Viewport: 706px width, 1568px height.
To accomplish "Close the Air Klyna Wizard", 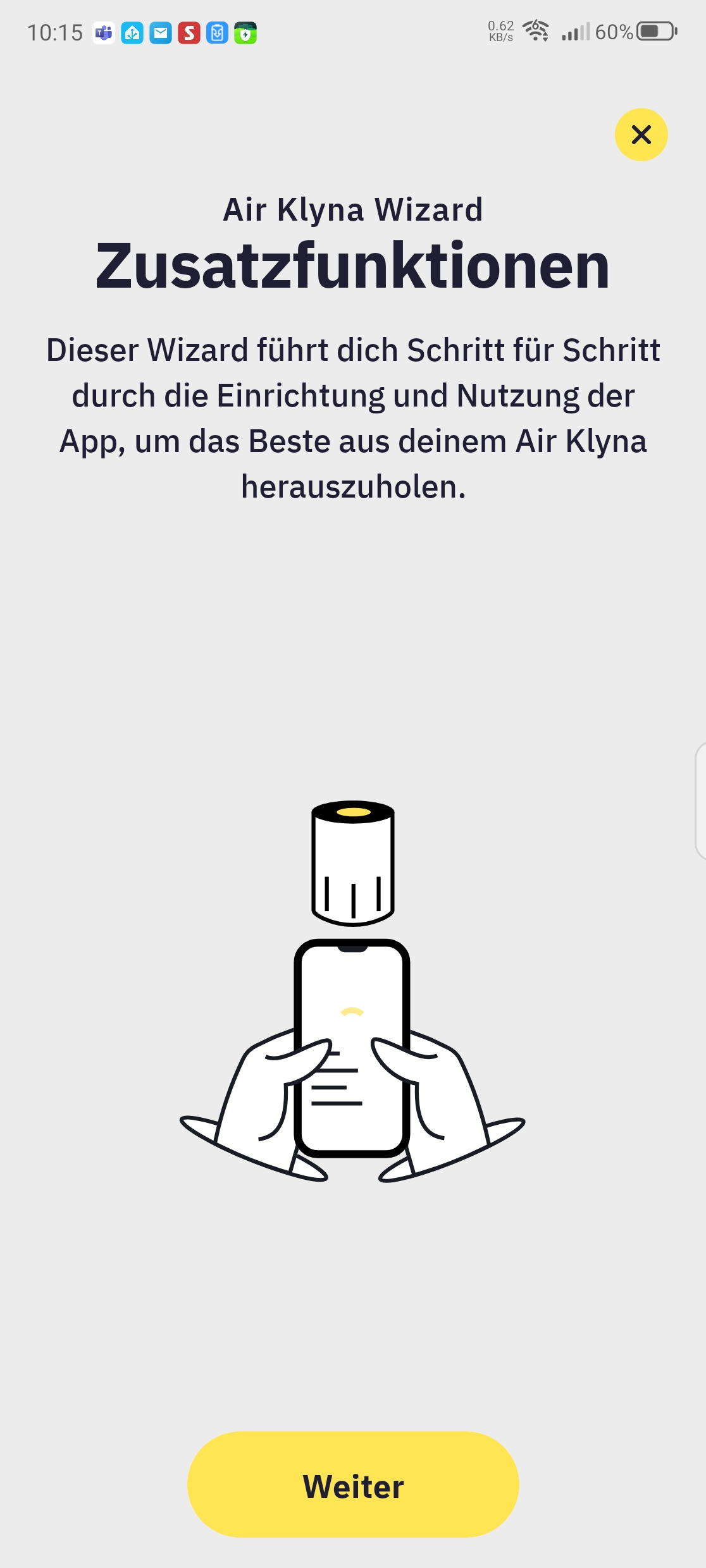I will (641, 135).
